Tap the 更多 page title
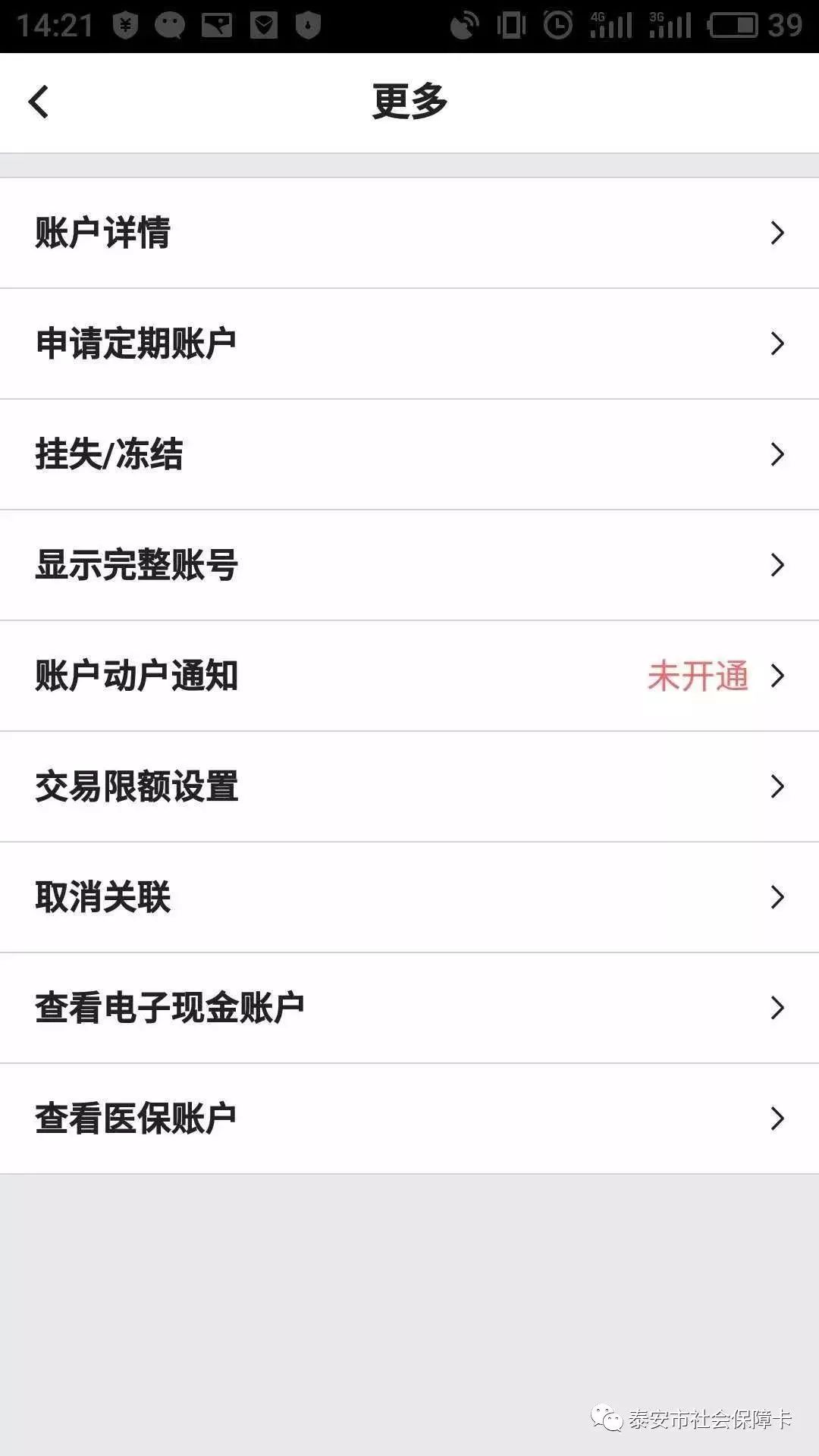Screen dimensions: 819x1456 (x=409, y=101)
